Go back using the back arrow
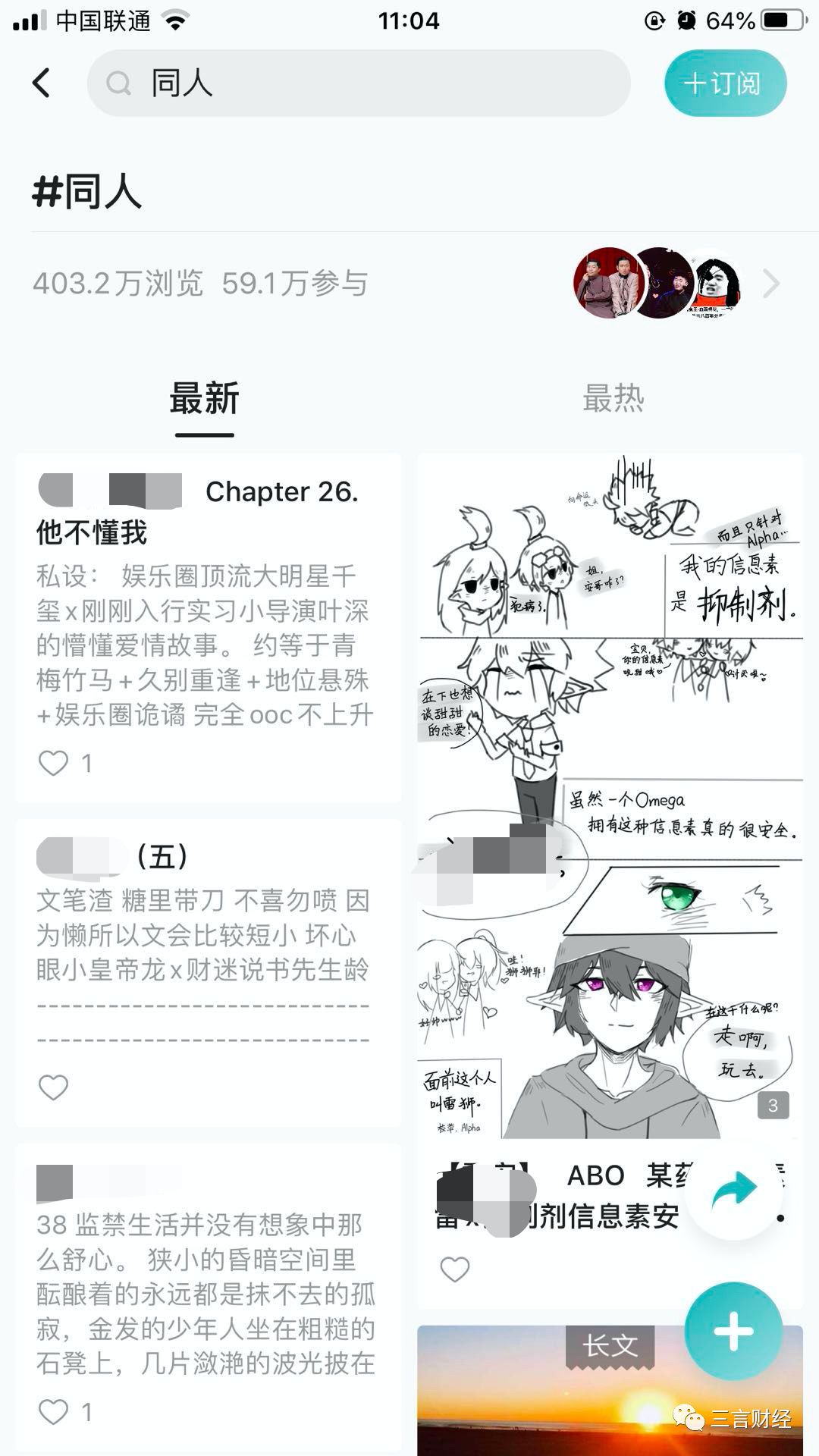819x1456 pixels. (42, 83)
